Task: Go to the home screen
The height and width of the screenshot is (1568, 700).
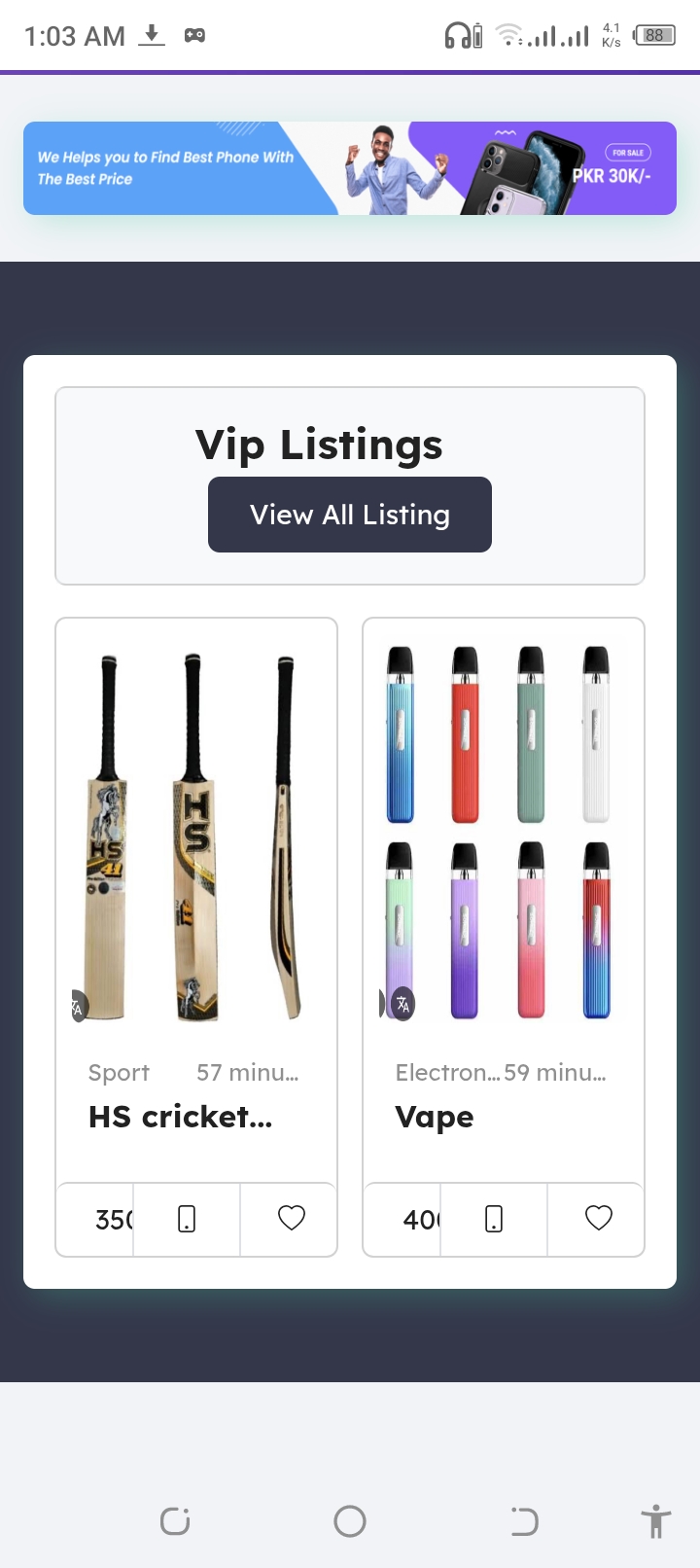Action: (350, 1521)
